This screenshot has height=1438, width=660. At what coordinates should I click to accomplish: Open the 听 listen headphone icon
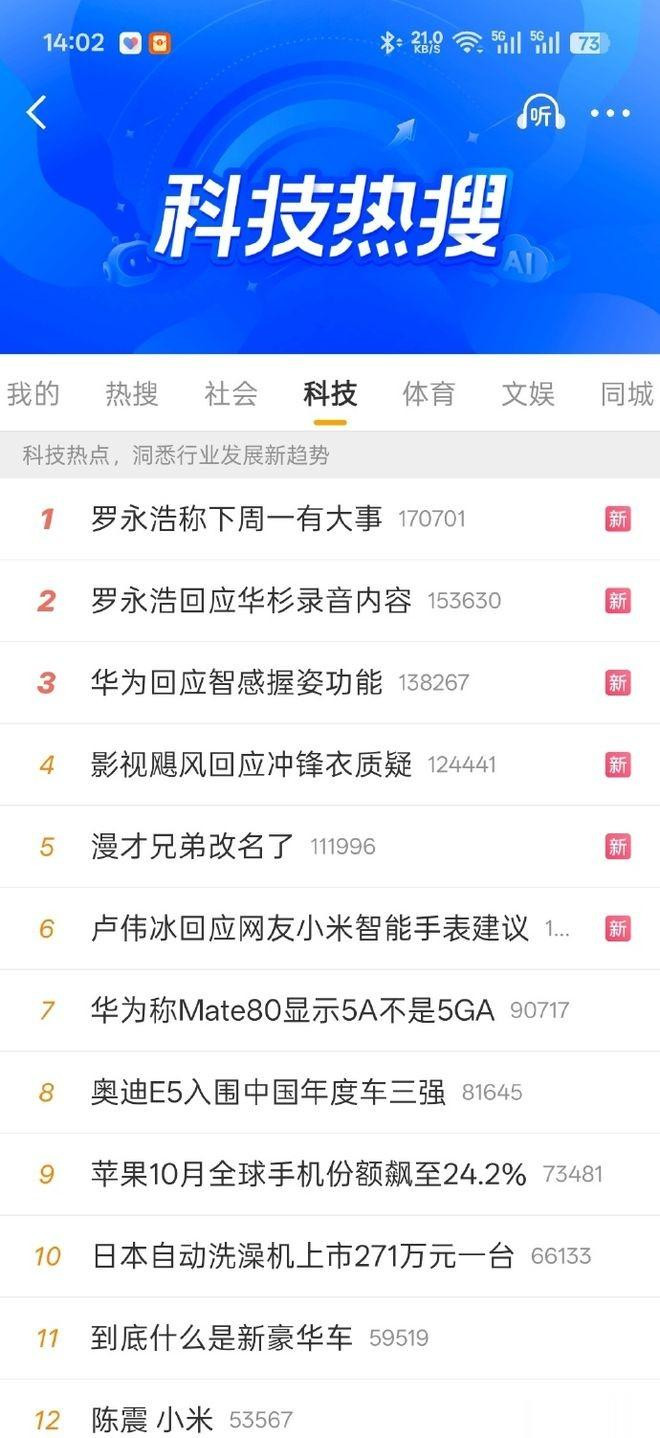540,114
